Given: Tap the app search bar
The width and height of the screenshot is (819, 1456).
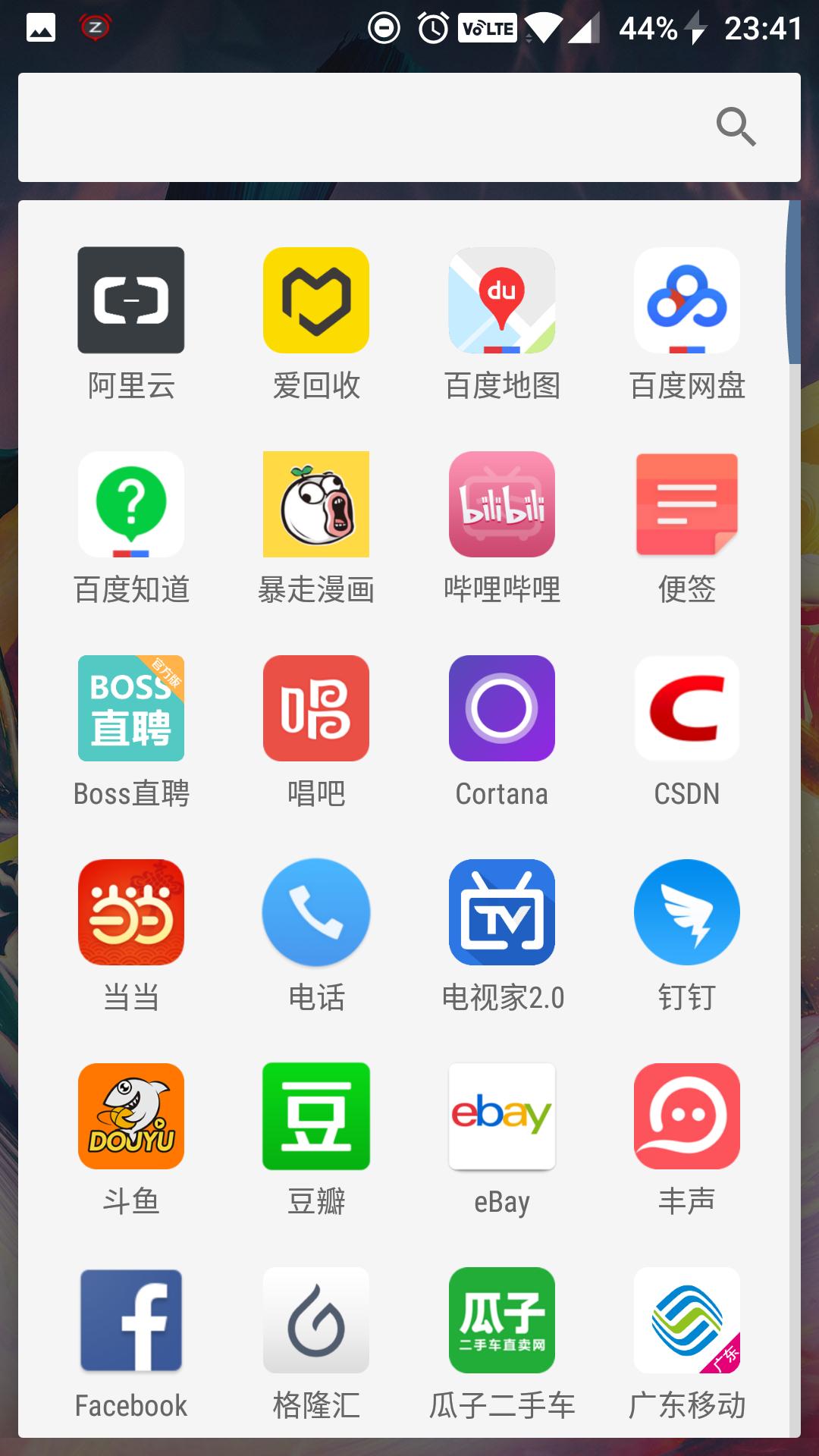Looking at the screenshot, I should click(x=409, y=127).
